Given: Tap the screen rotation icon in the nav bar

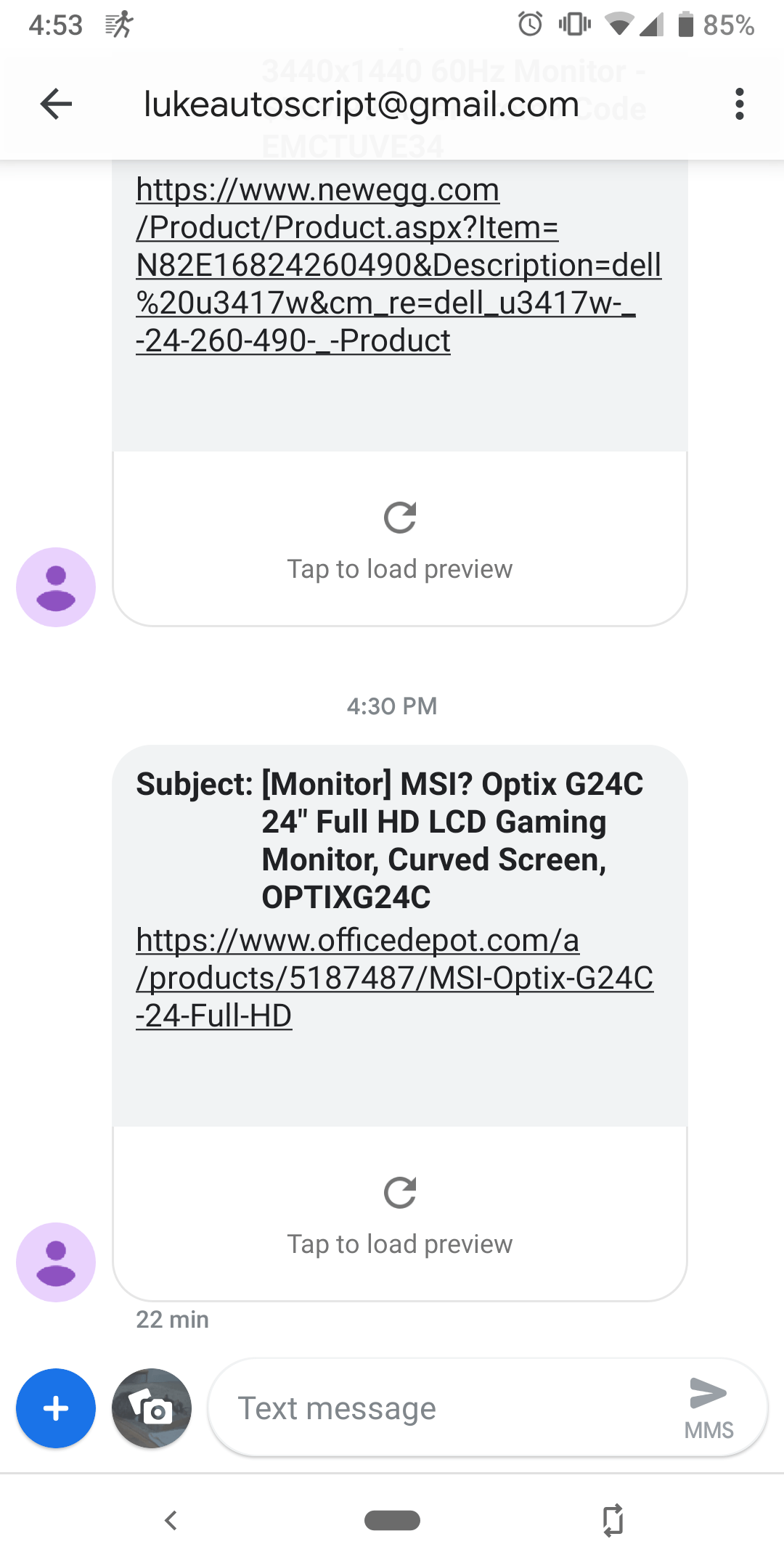Looking at the screenshot, I should coord(613,1520).
